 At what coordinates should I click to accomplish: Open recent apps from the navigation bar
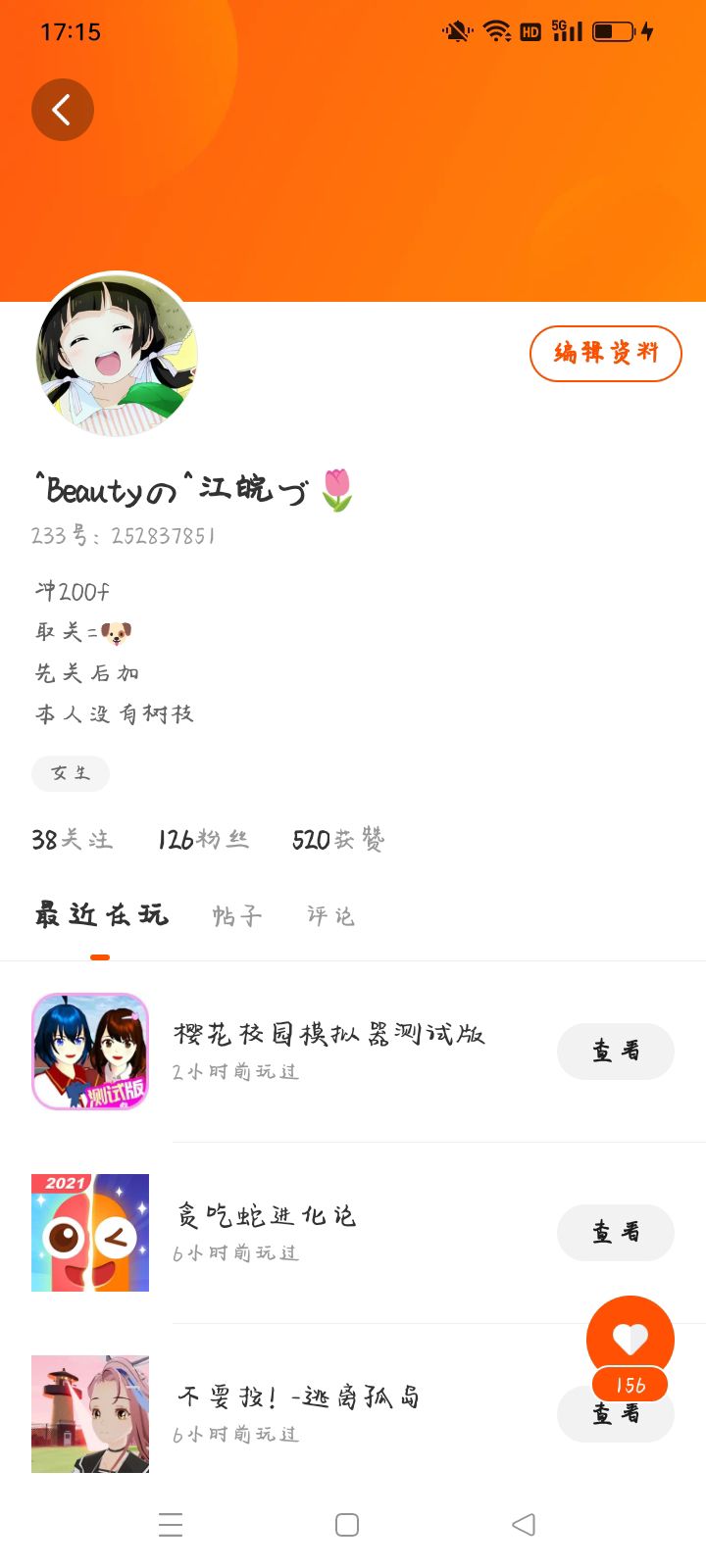coord(171,1525)
